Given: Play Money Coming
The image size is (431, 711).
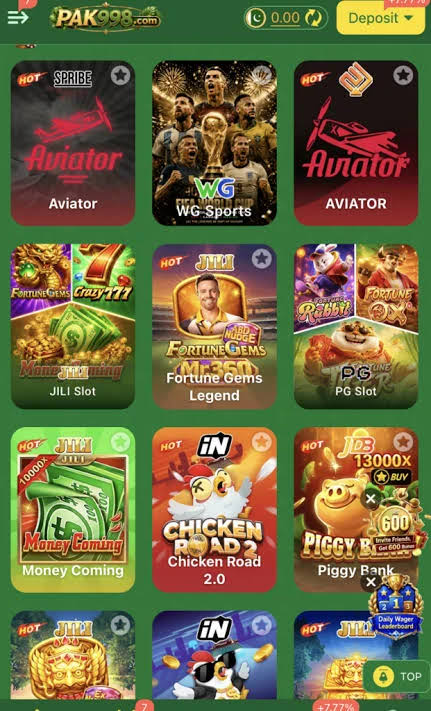Looking at the screenshot, I should click(x=73, y=510).
